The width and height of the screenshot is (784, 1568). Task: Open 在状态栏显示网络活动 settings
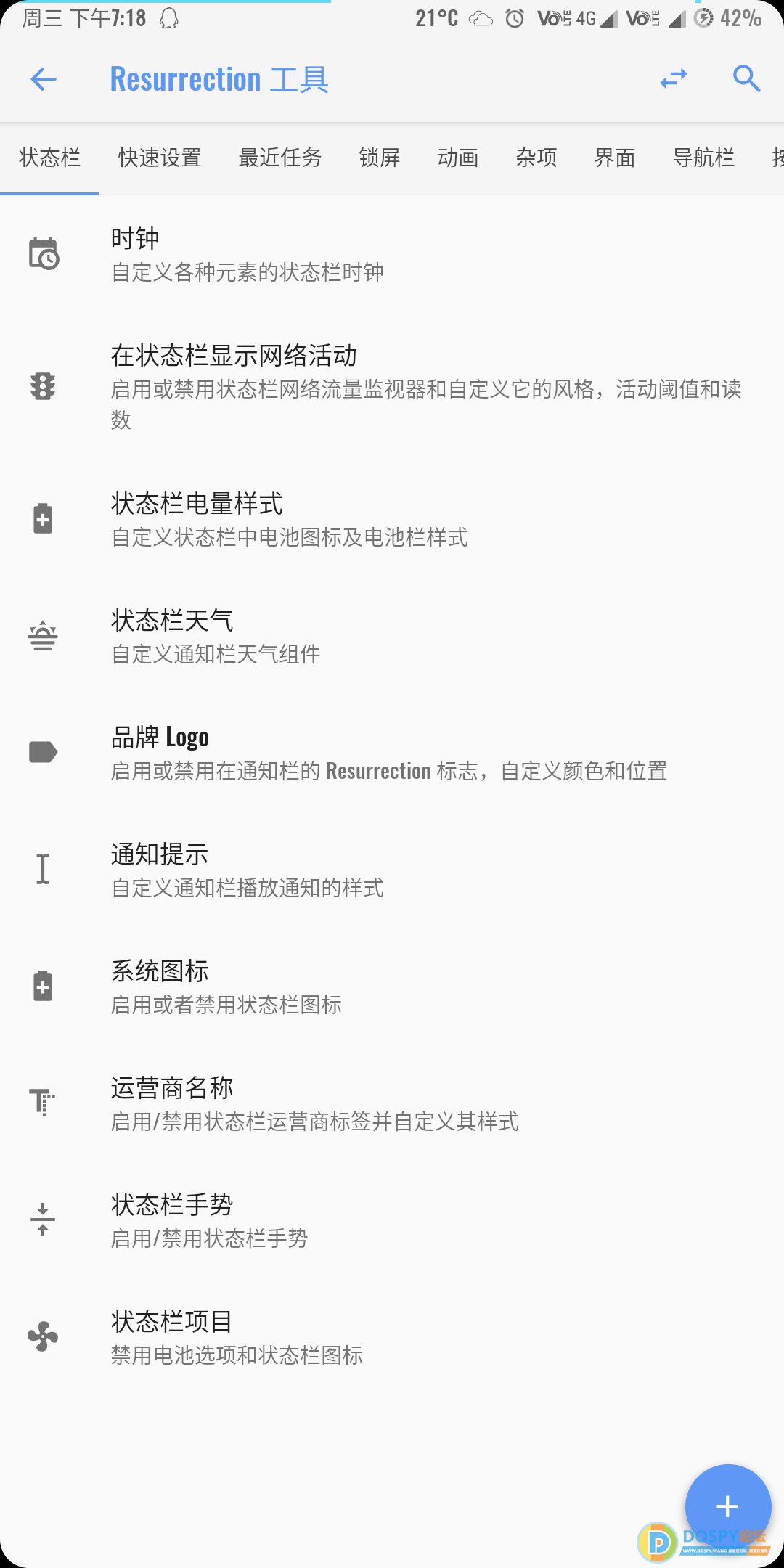(392, 386)
